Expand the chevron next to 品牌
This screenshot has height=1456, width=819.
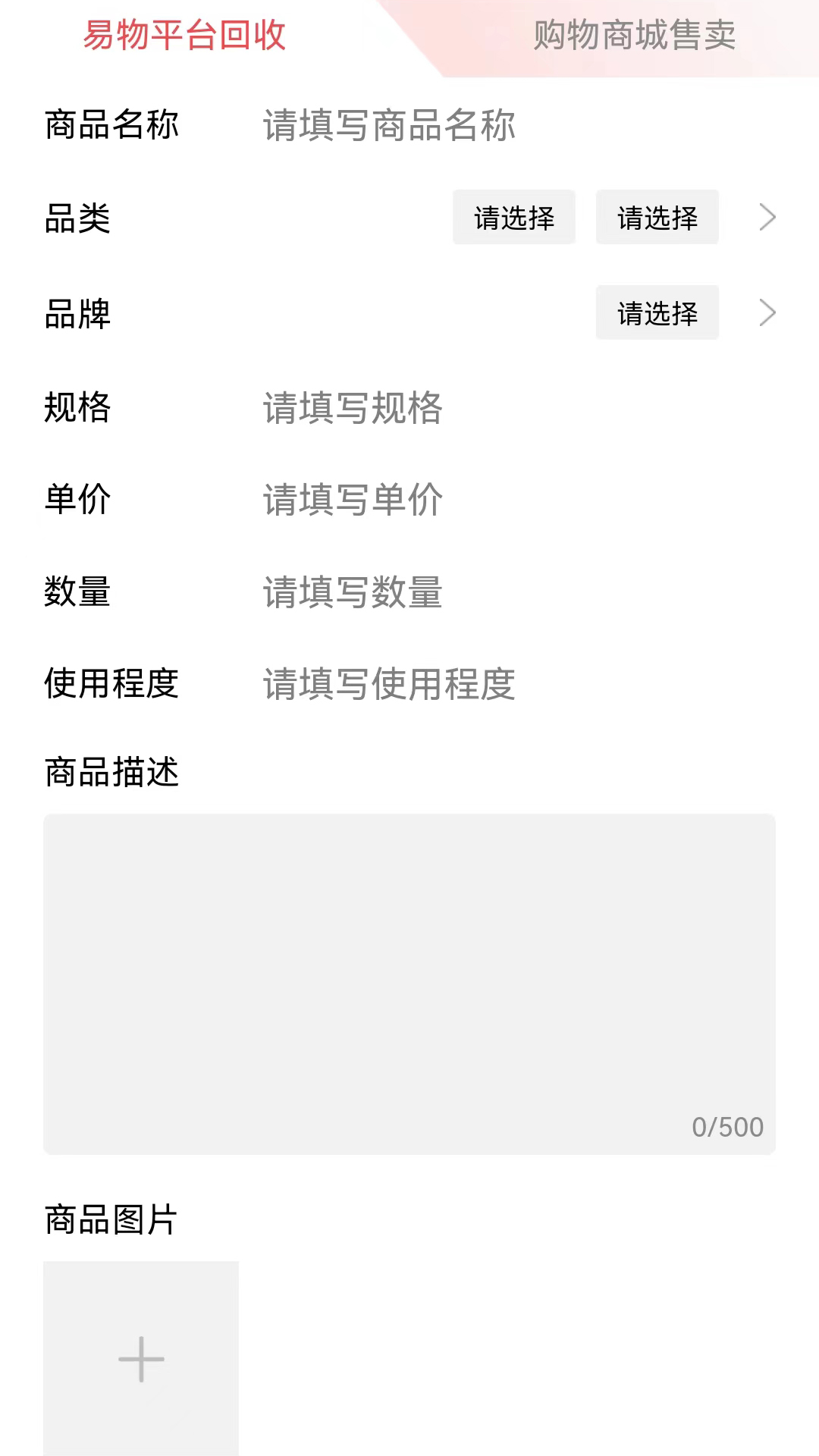click(x=768, y=312)
